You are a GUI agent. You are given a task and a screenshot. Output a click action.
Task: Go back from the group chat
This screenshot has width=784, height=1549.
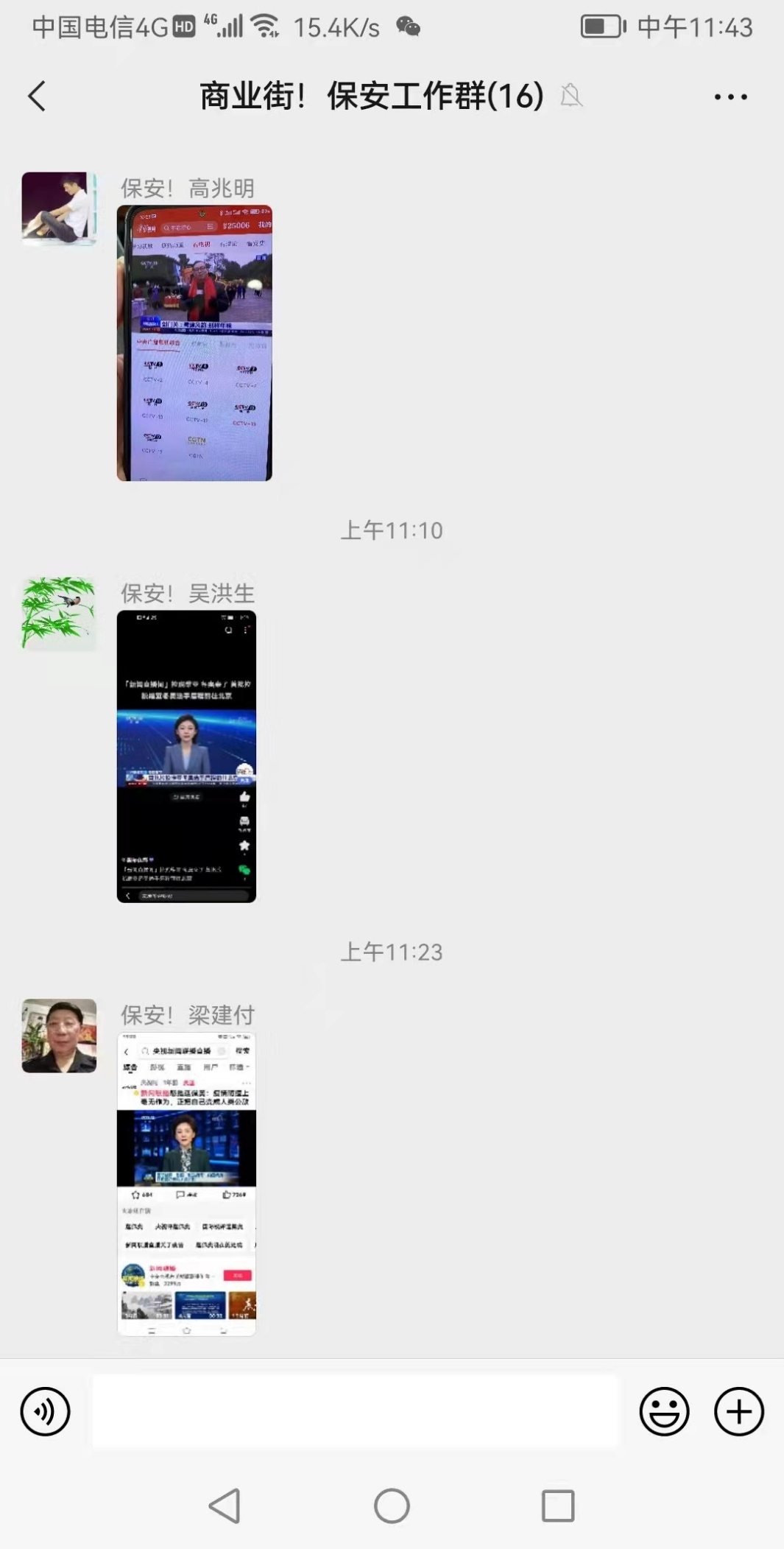[37, 96]
